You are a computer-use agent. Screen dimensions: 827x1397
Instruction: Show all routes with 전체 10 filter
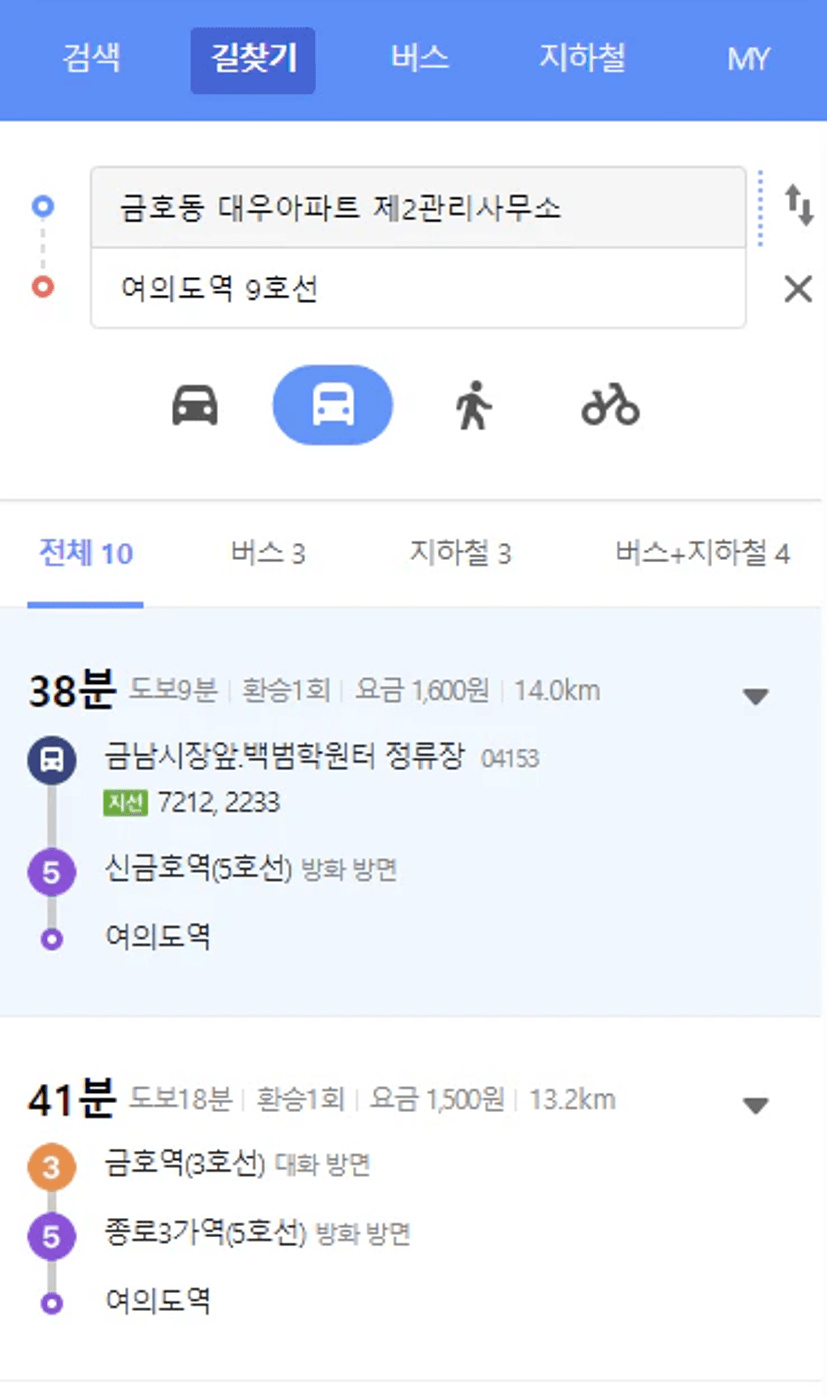point(86,554)
